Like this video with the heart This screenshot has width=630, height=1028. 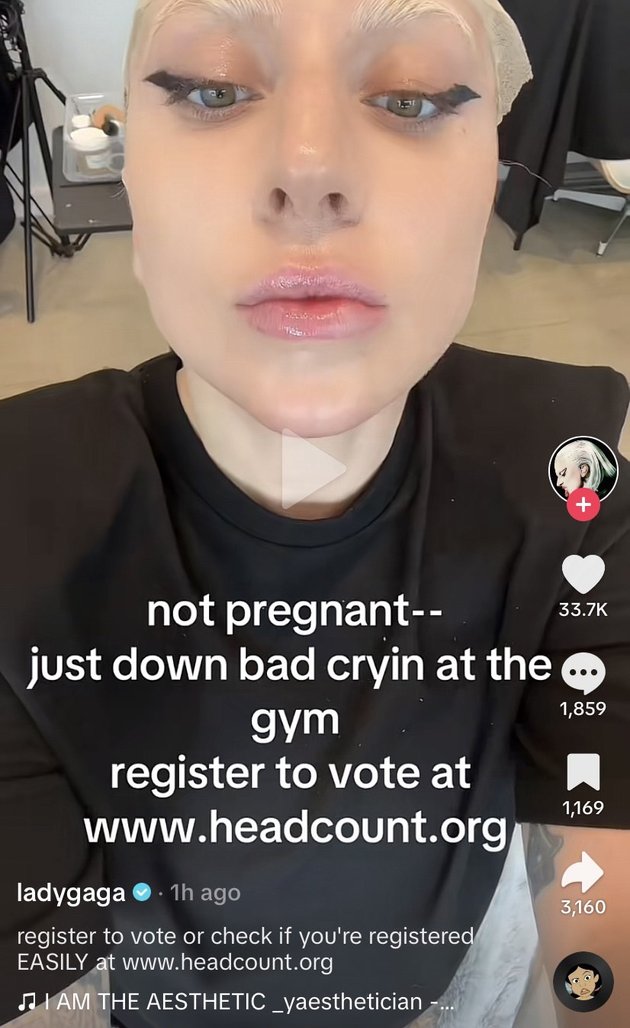point(583,573)
